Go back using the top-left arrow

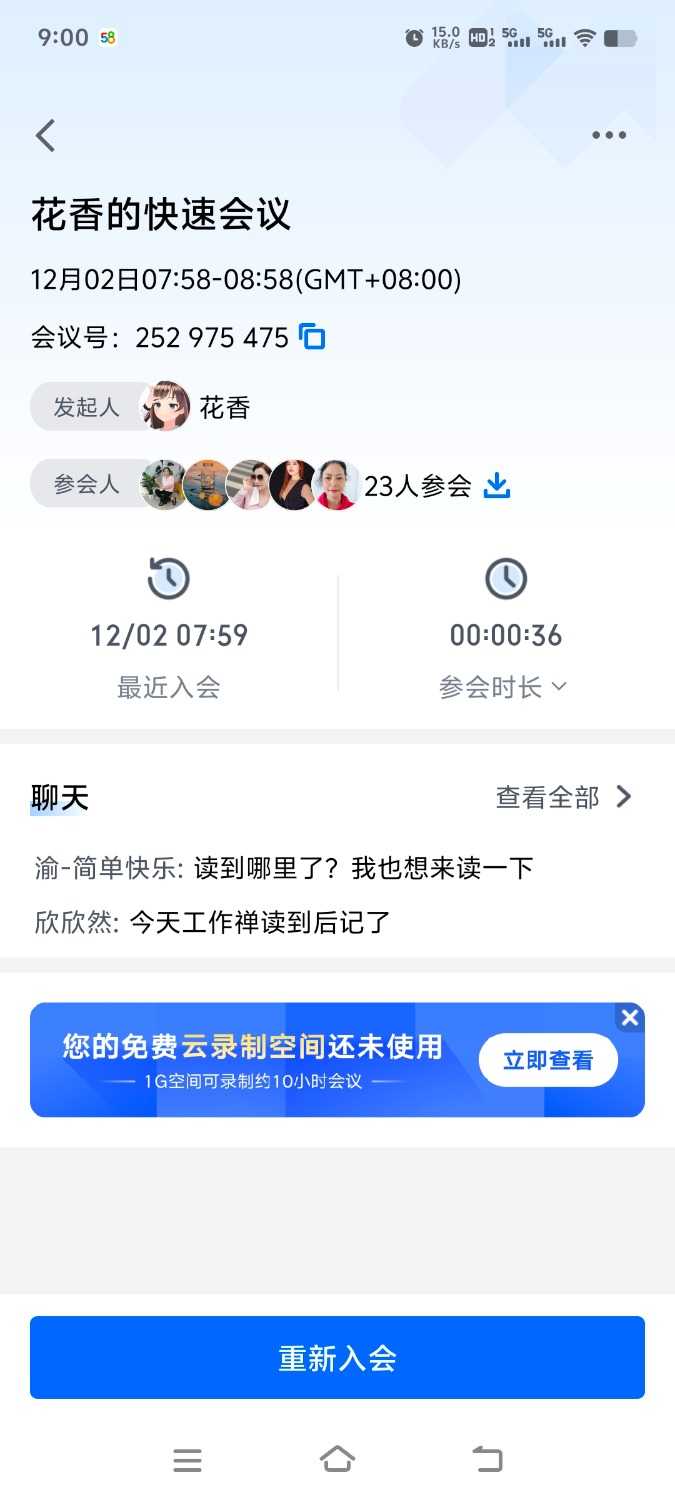46,135
